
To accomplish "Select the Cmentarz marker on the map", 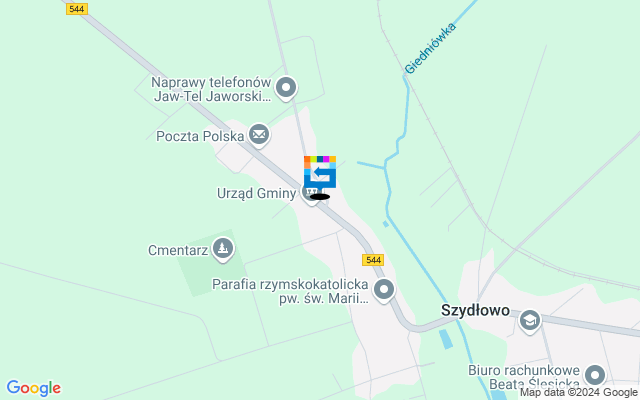I will pyautogui.click(x=222, y=248).
